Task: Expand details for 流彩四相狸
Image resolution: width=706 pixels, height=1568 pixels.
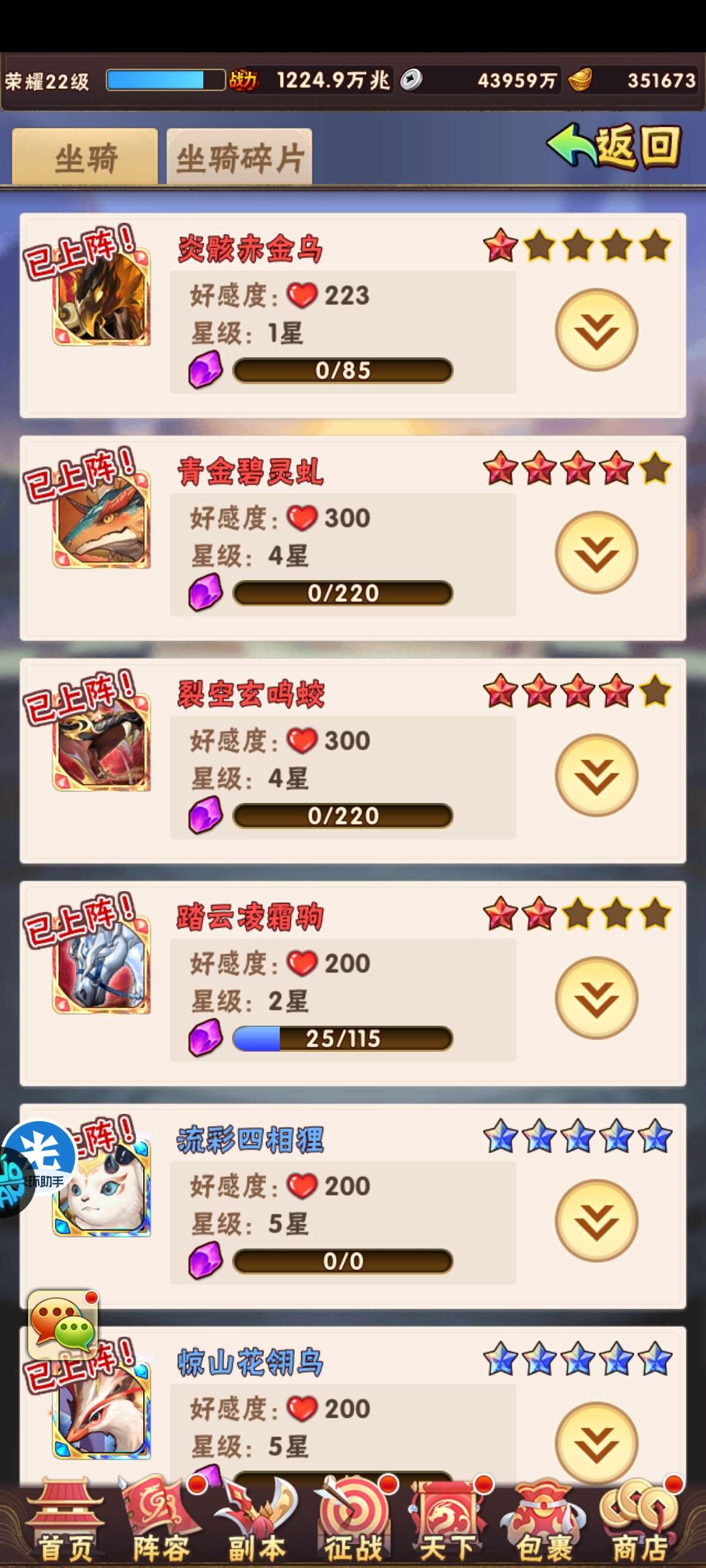Action: tap(596, 1220)
